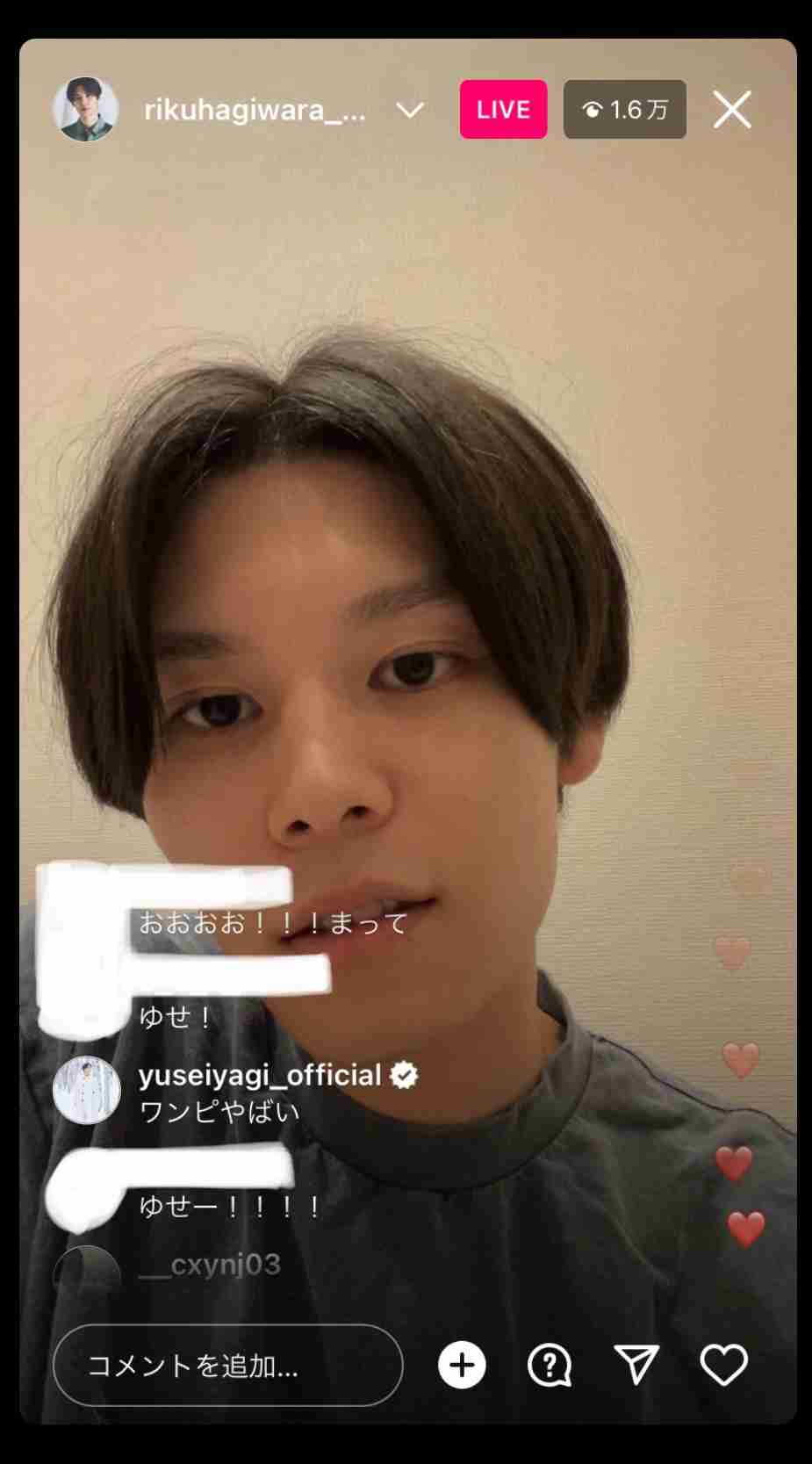Send a heart to the live
The image size is (812, 1464).
tap(723, 1365)
